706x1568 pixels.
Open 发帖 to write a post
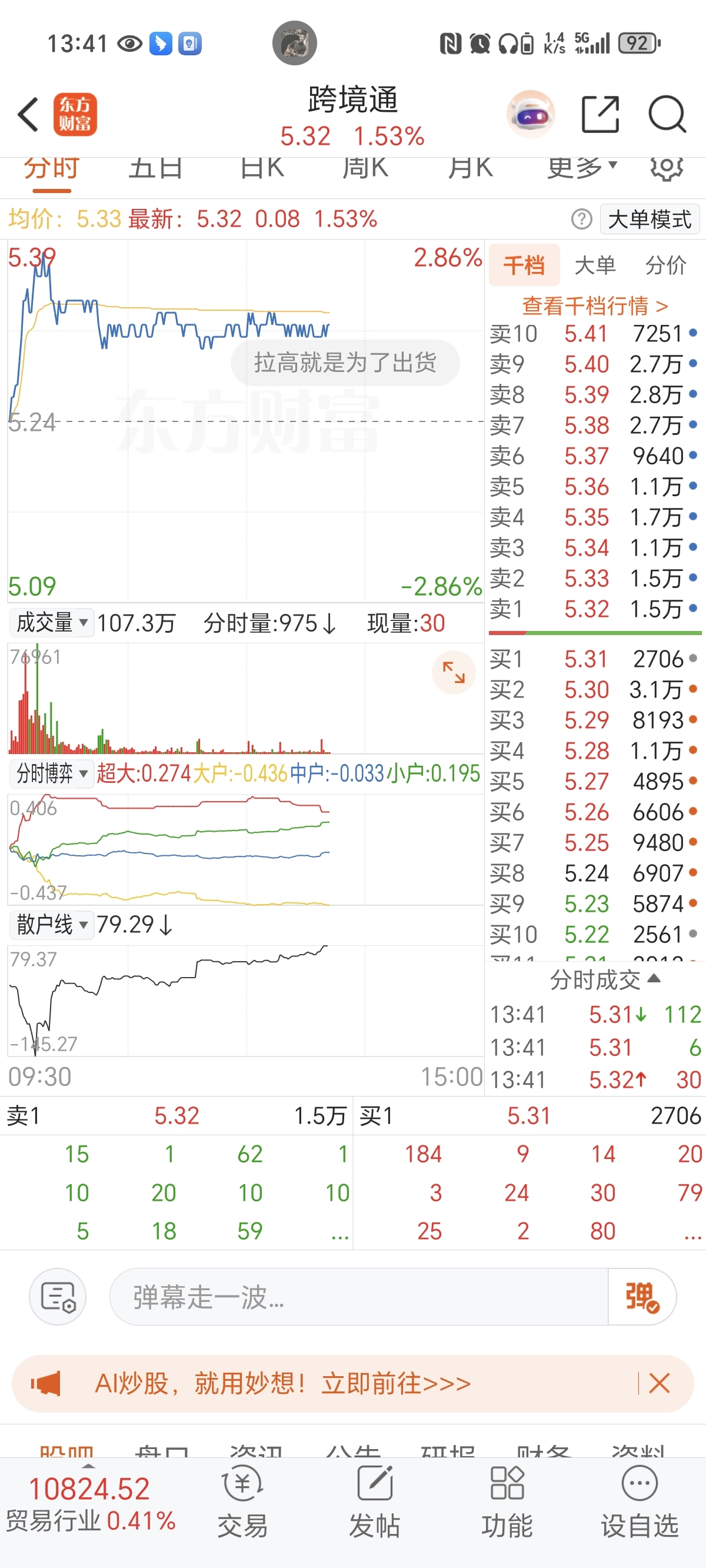(375, 1502)
